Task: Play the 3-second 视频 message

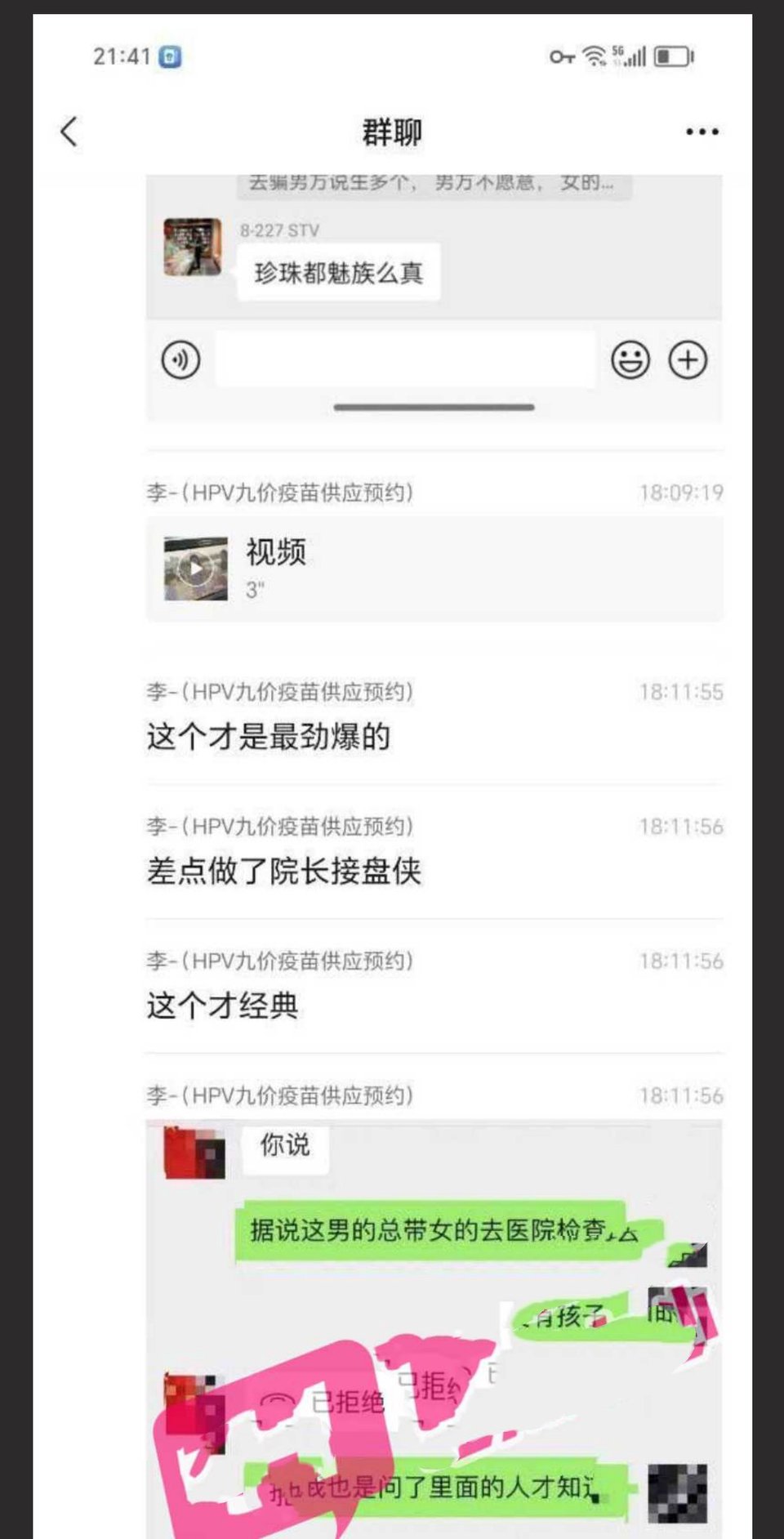Action: 196,569
